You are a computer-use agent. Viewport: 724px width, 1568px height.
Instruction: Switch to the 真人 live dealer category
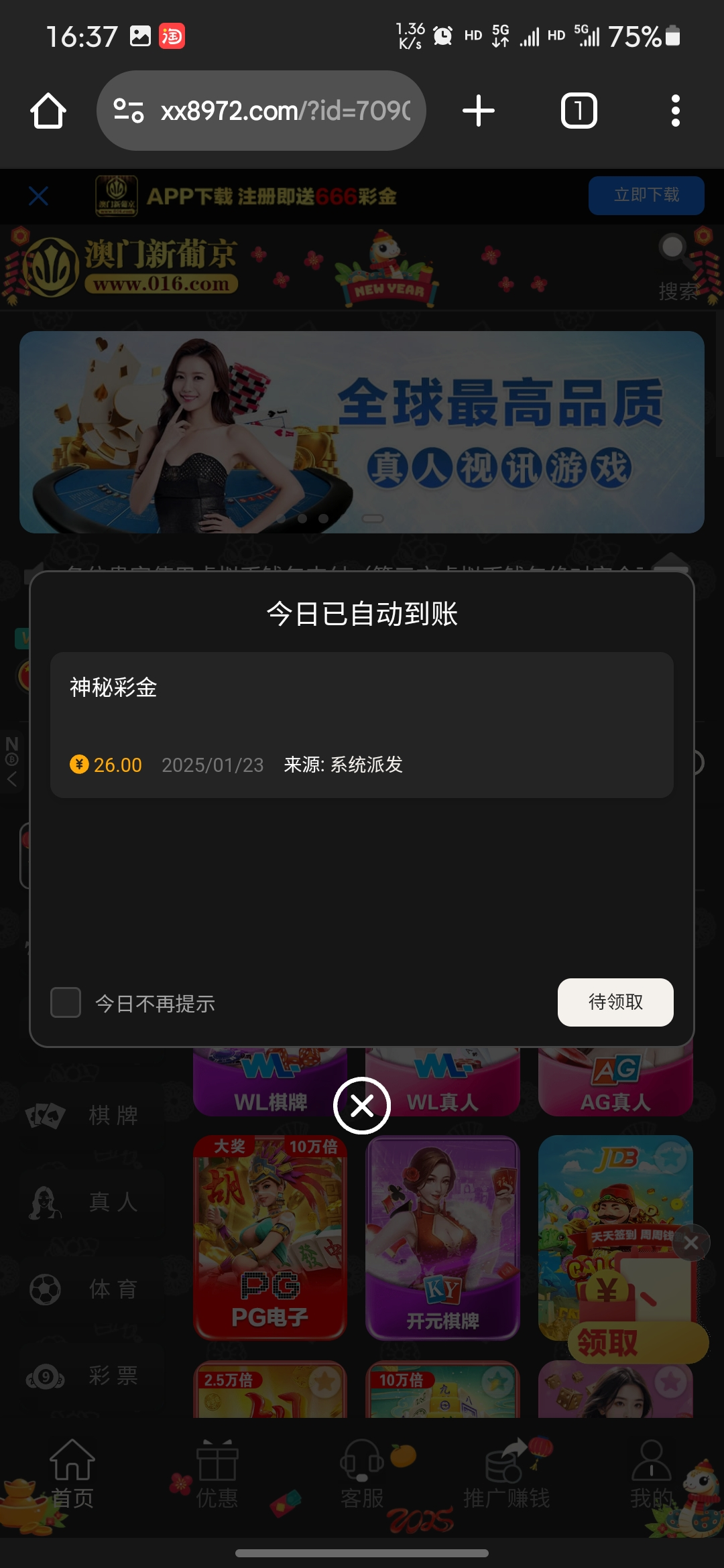[x=45, y=1203]
